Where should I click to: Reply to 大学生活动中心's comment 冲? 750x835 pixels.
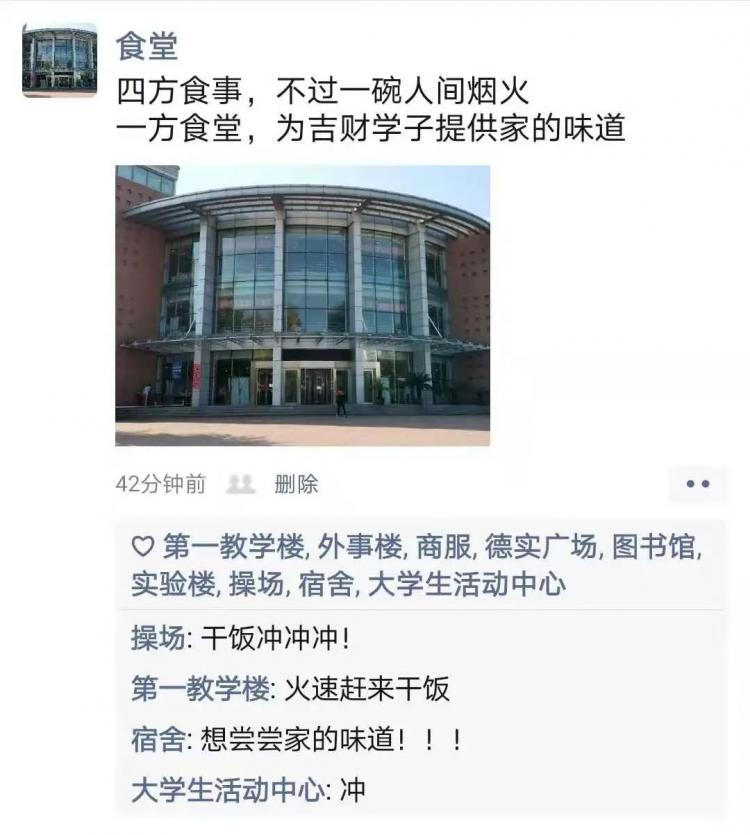(x=352, y=791)
